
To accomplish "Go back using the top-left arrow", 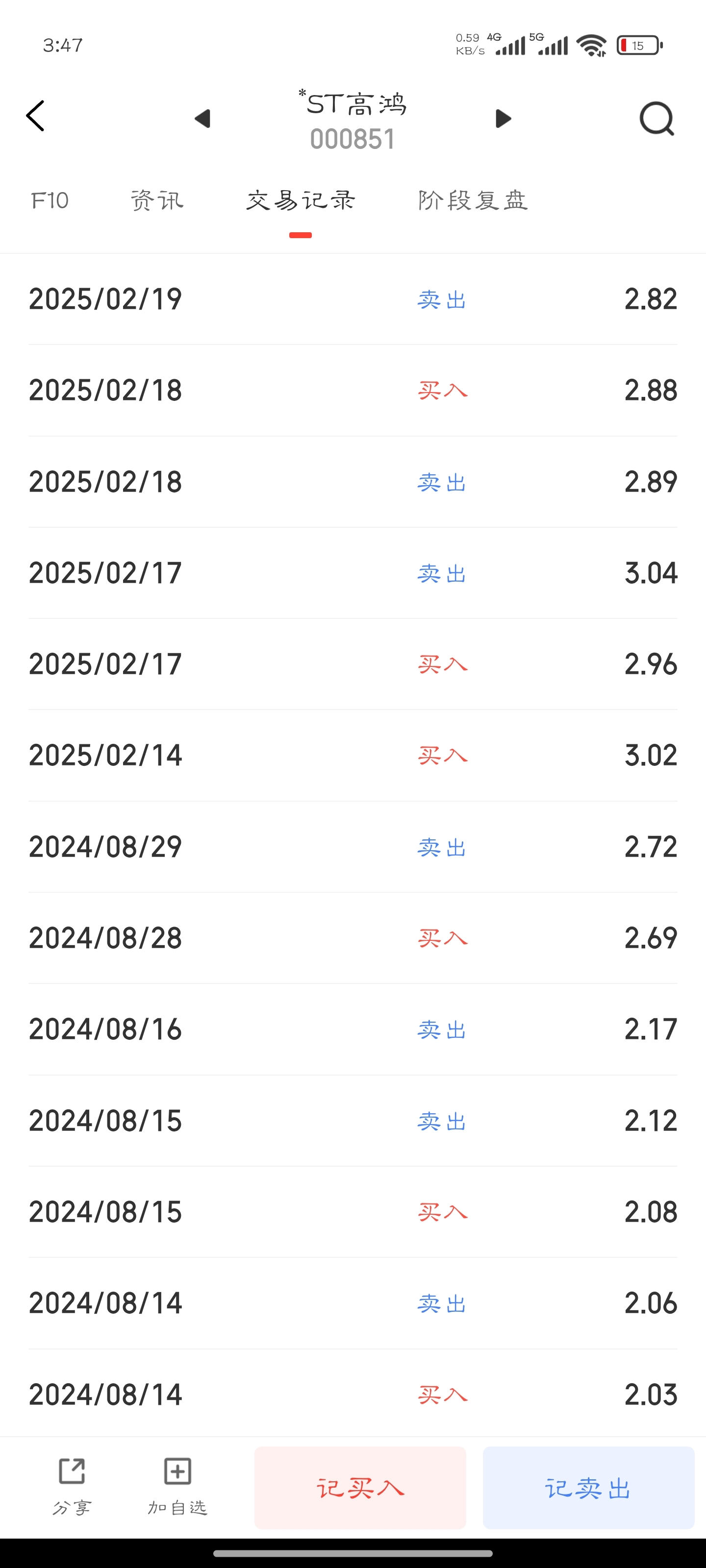I will coord(35,116).
